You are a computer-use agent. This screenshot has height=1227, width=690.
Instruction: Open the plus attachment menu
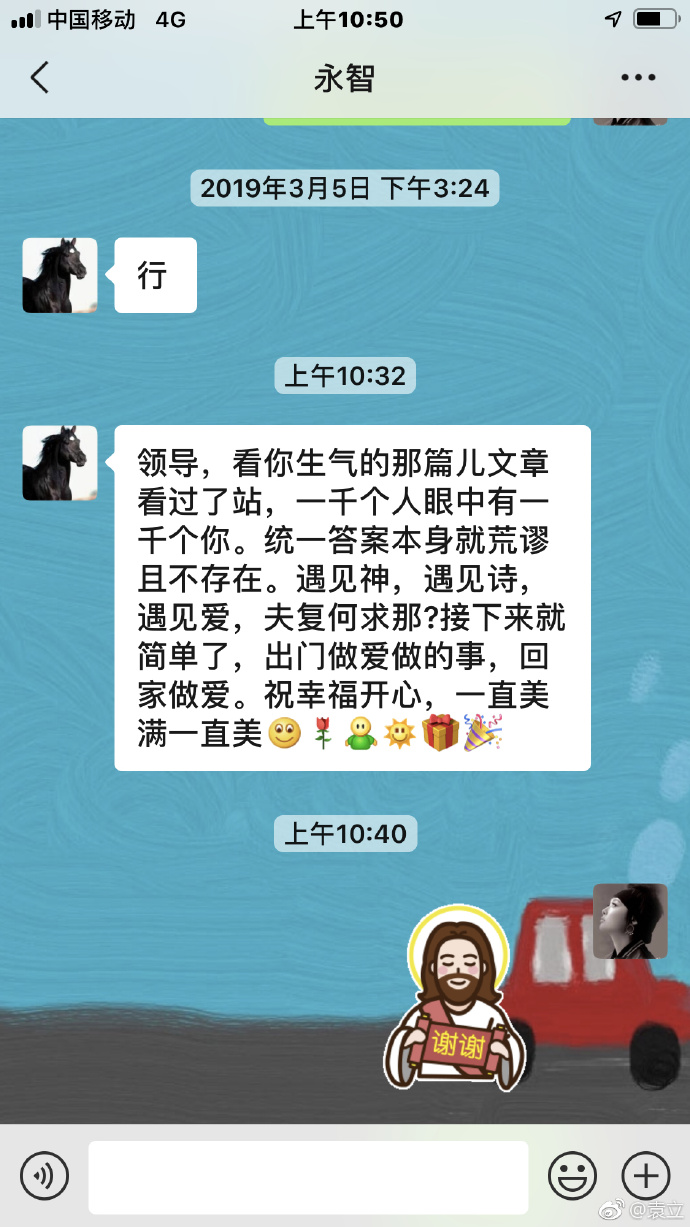coord(645,1175)
